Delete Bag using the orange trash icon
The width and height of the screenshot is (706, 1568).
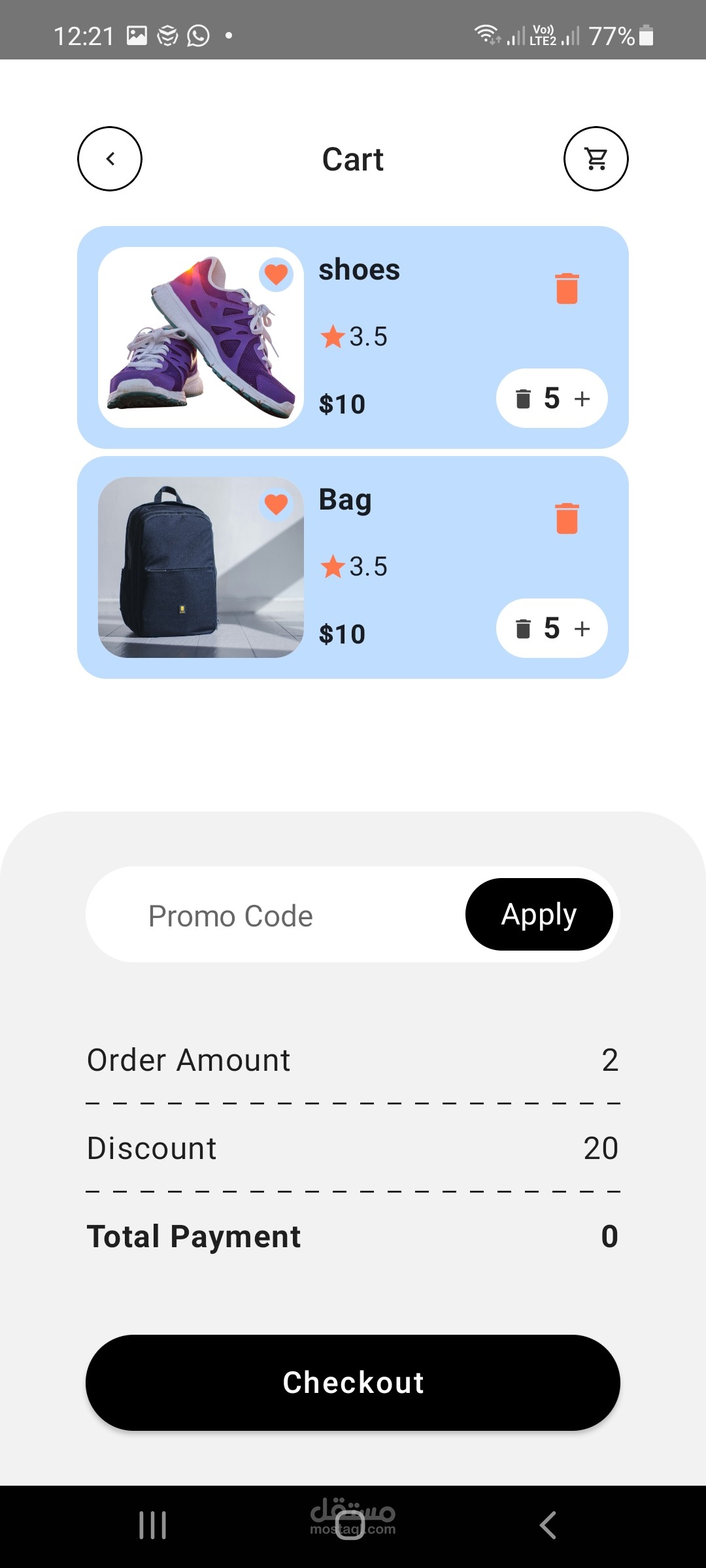[x=567, y=518]
